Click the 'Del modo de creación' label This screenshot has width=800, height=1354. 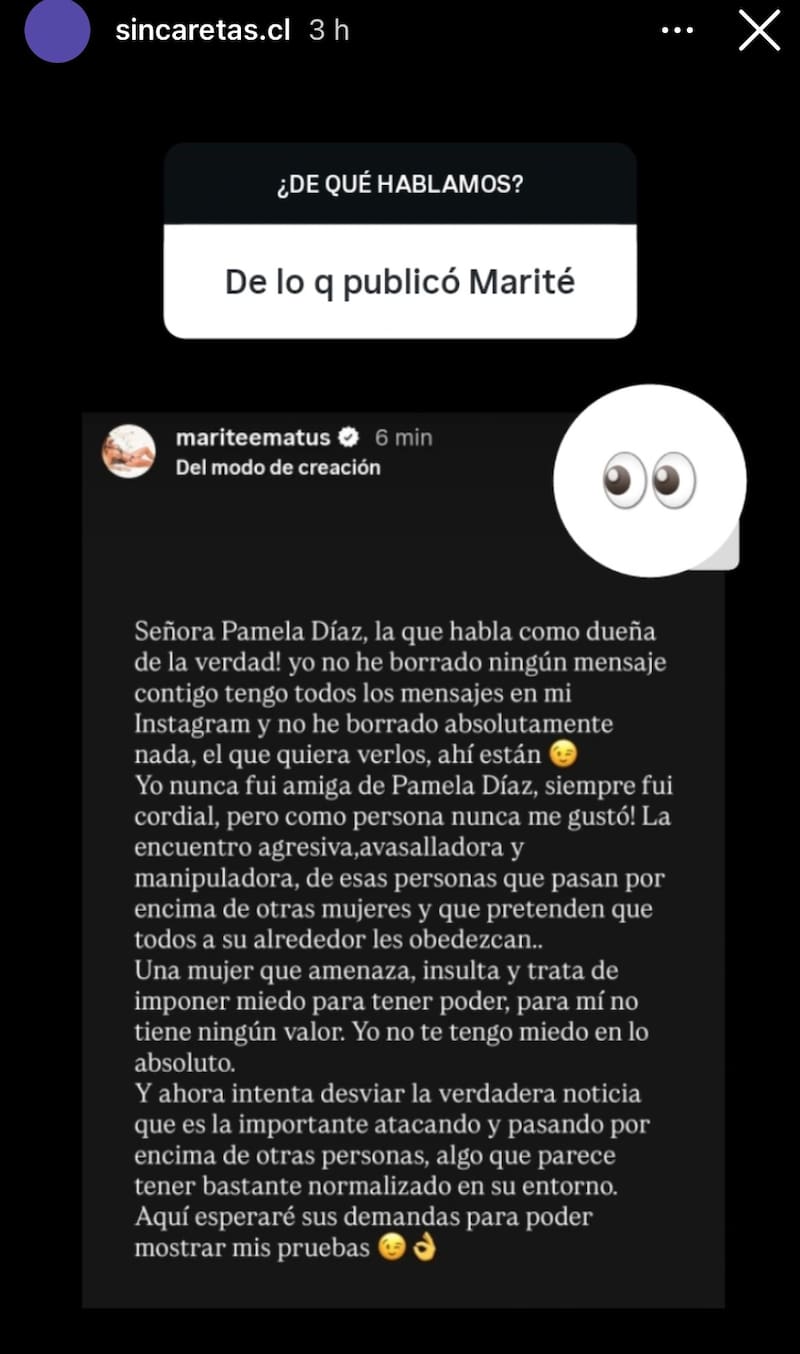277,467
